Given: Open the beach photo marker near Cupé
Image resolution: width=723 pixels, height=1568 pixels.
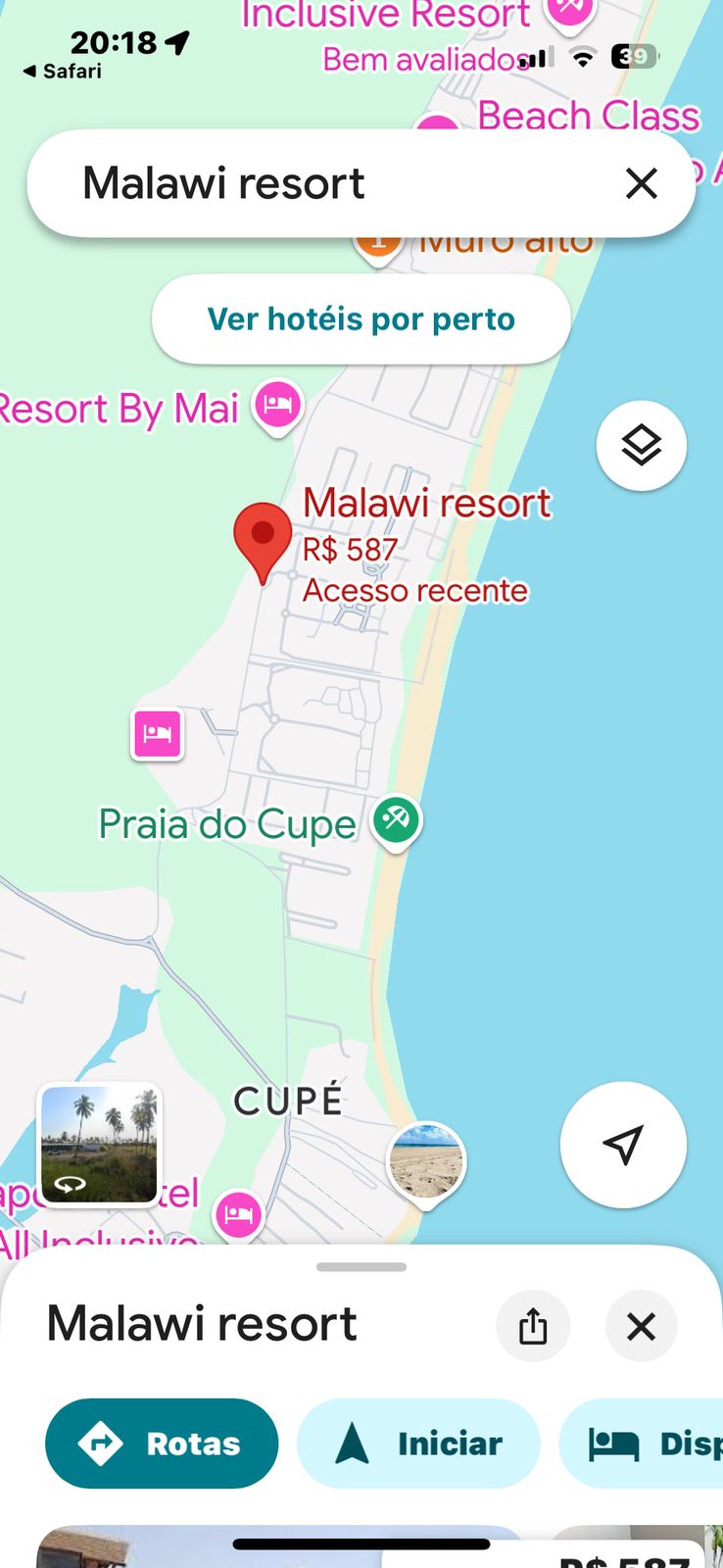Looking at the screenshot, I should 426,1161.
